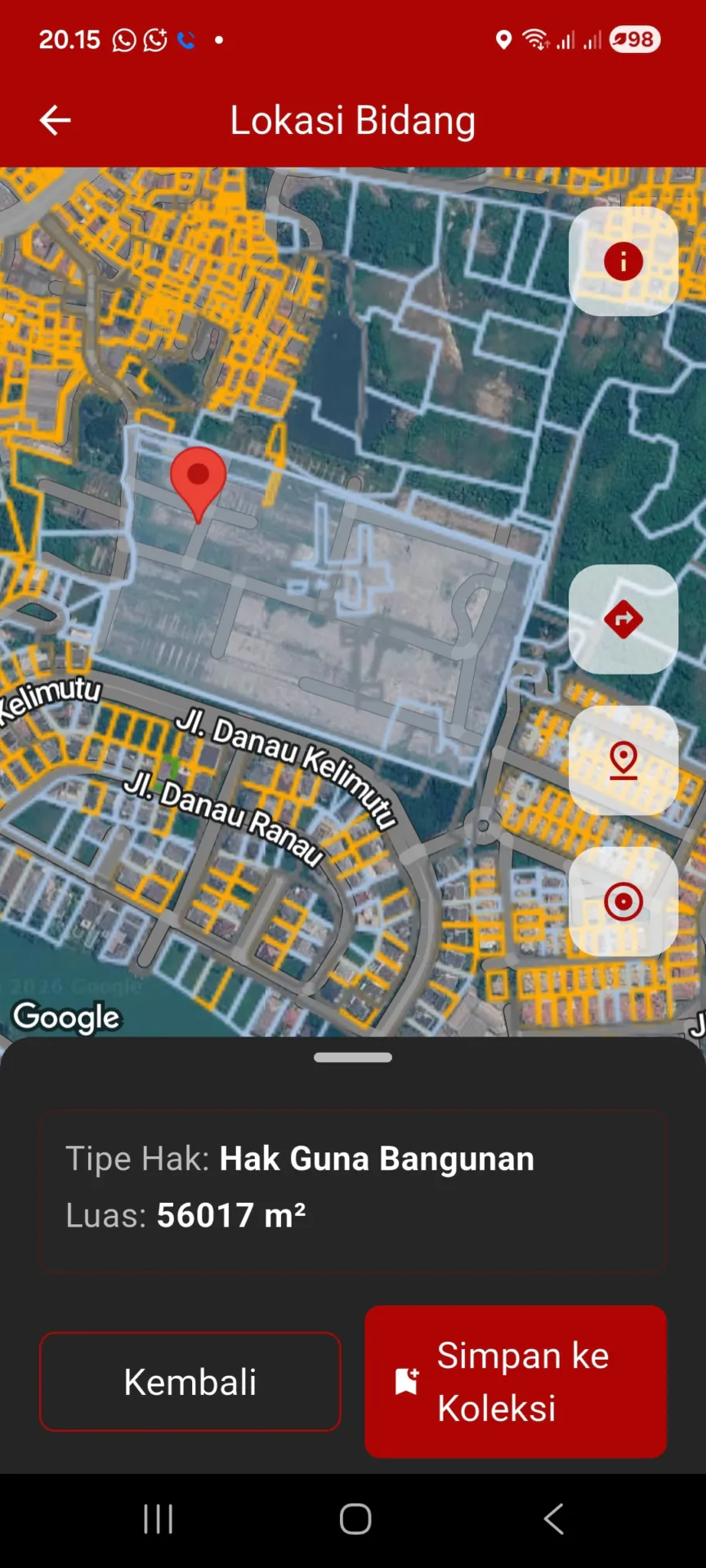Save parcel with Simpan ke Koleksi
This screenshot has height=1568, width=706.
pyautogui.click(x=516, y=1382)
